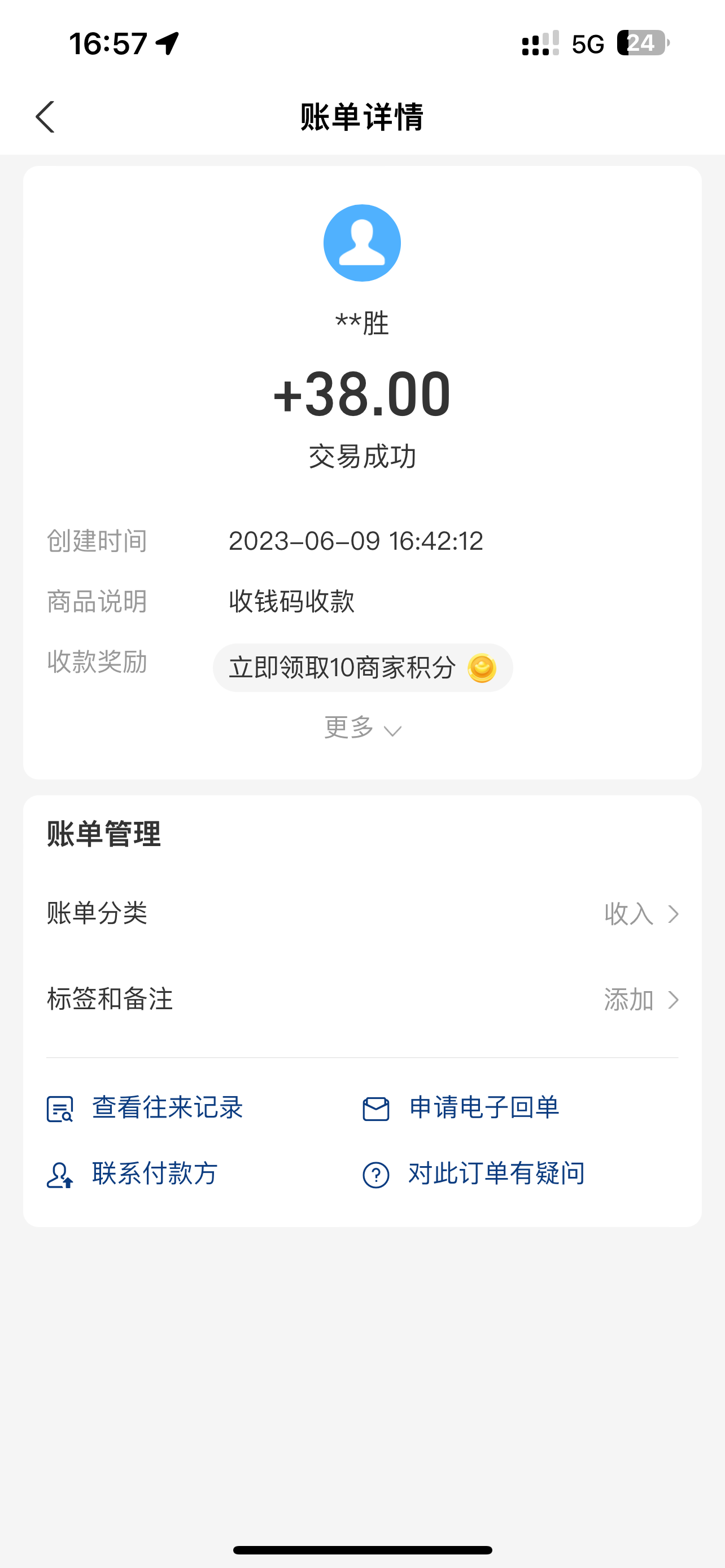Tap 联系付款方 to contact payer
This screenshot has width=725, height=1568.
[133, 1173]
